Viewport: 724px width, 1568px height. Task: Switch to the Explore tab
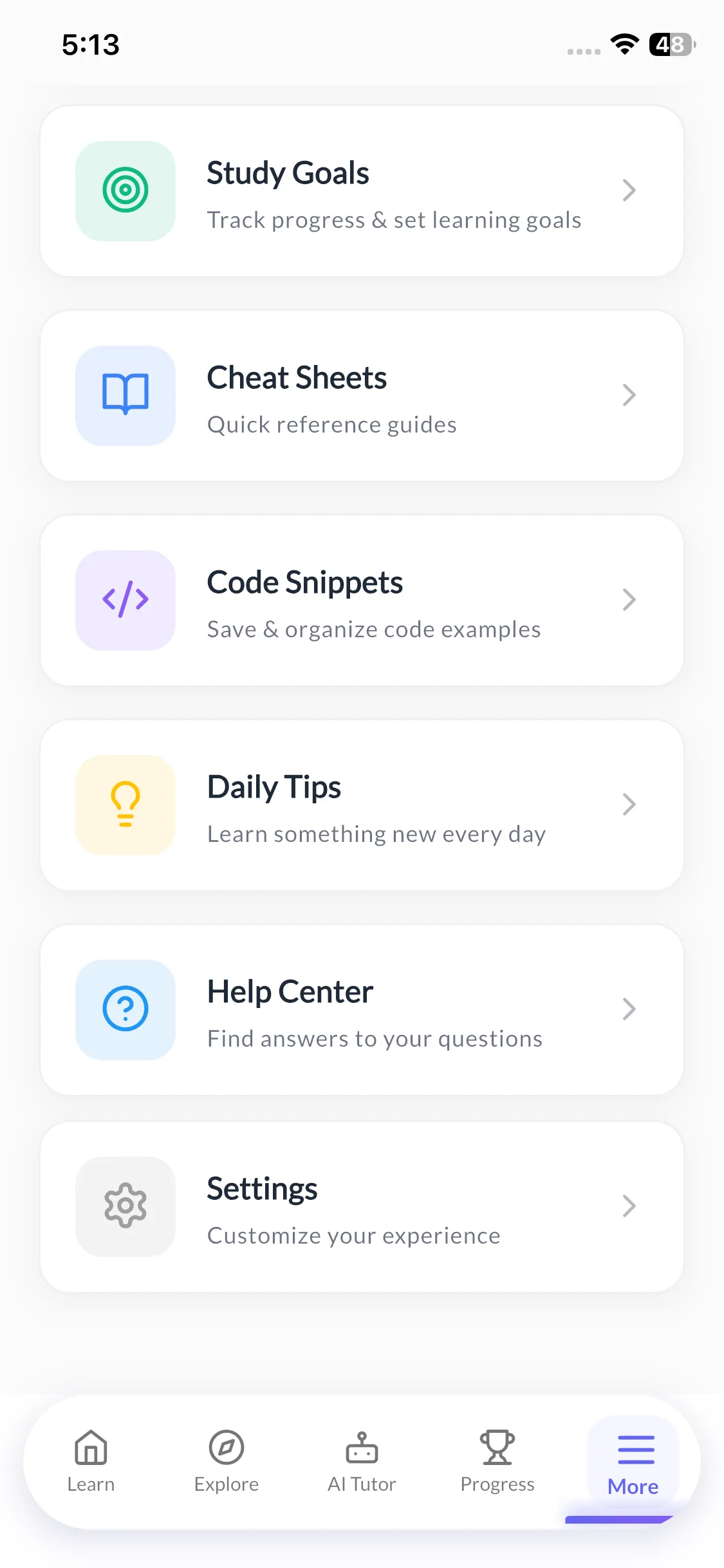coord(227,1461)
